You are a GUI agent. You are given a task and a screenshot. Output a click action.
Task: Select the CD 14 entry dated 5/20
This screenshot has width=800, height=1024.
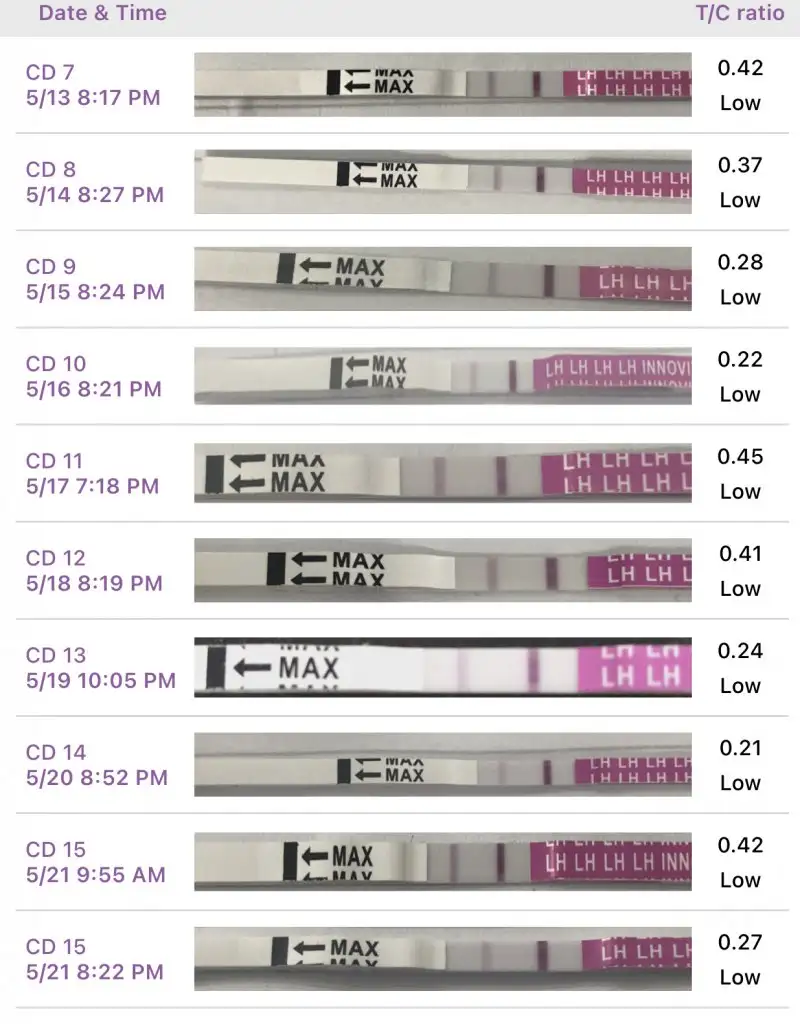point(400,764)
